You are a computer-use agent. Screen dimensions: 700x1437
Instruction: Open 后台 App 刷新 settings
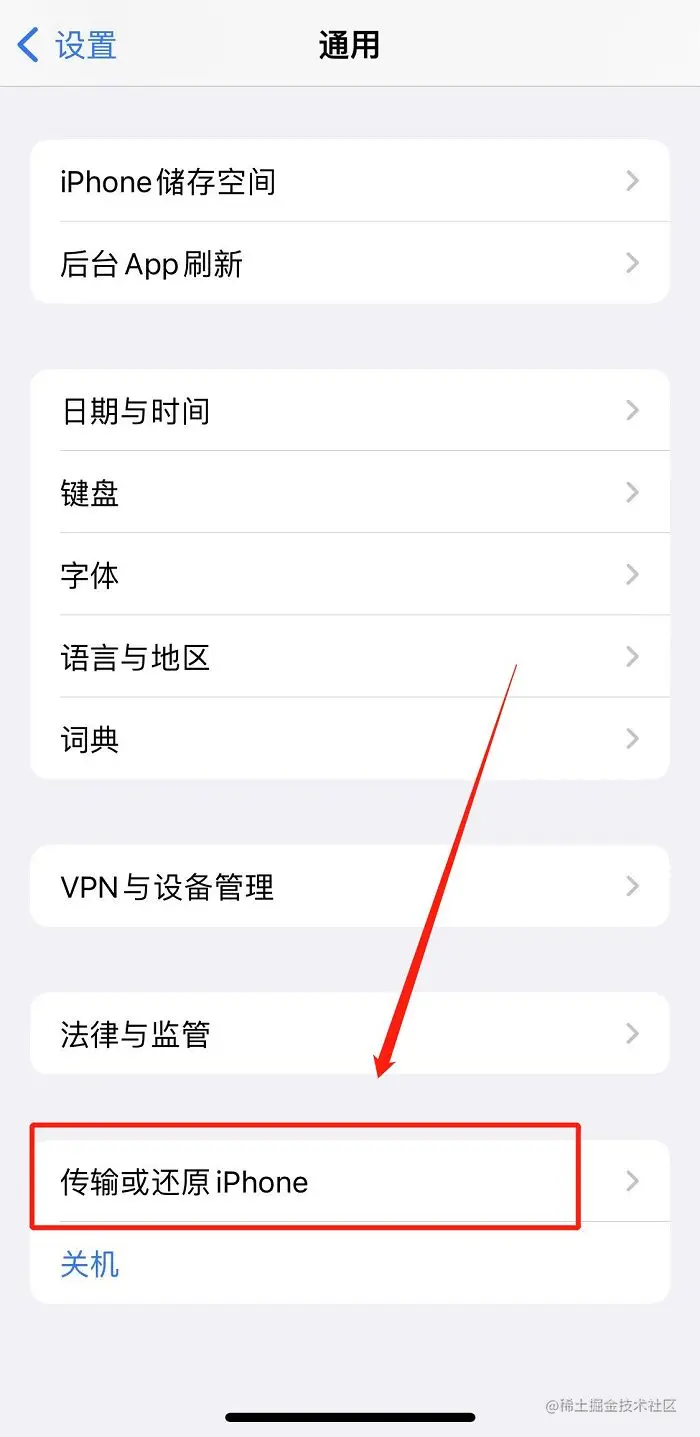pos(349,263)
